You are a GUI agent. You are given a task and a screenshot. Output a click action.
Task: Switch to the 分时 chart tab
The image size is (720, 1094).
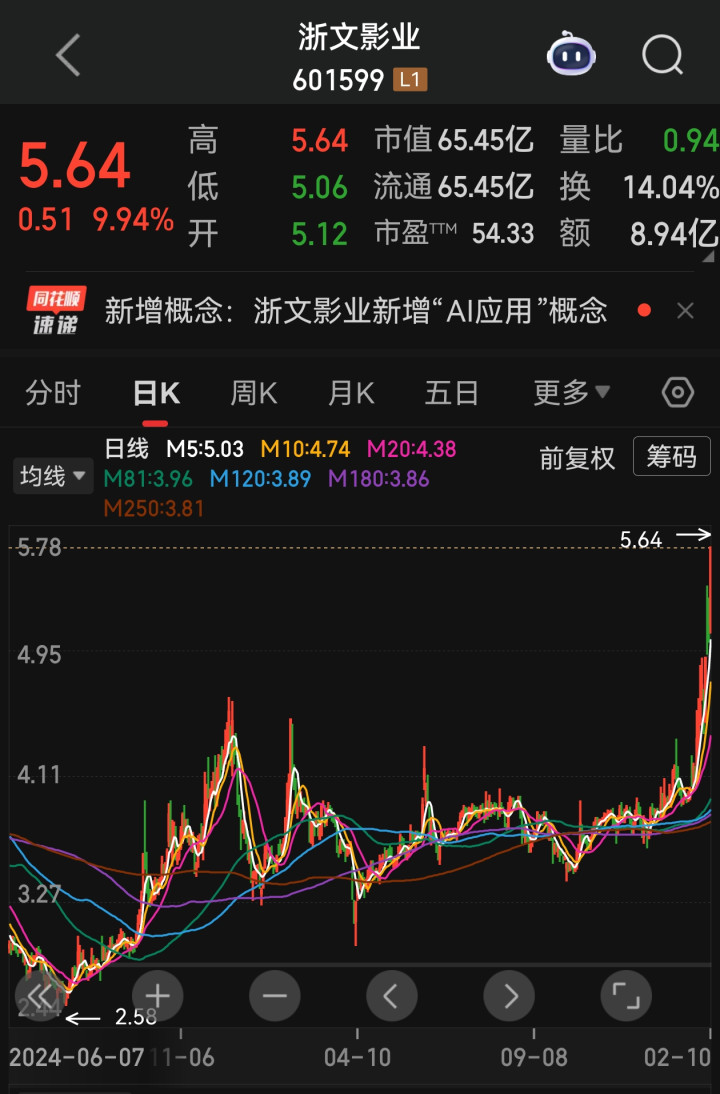click(x=53, y=393)
